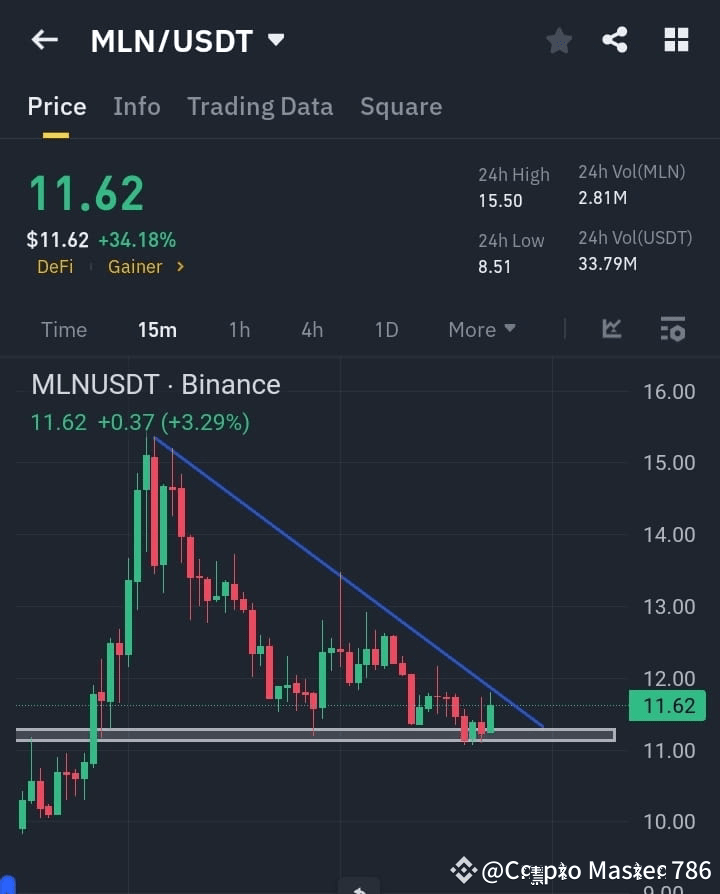This screenshot has width=720, height=894.
Task: Switch chart to 1h timeframe
Action: point(239,329)
